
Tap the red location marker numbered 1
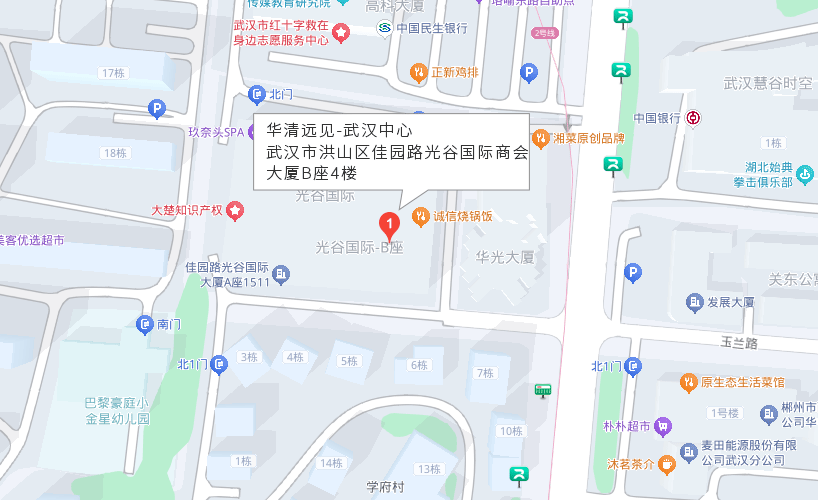389,223
